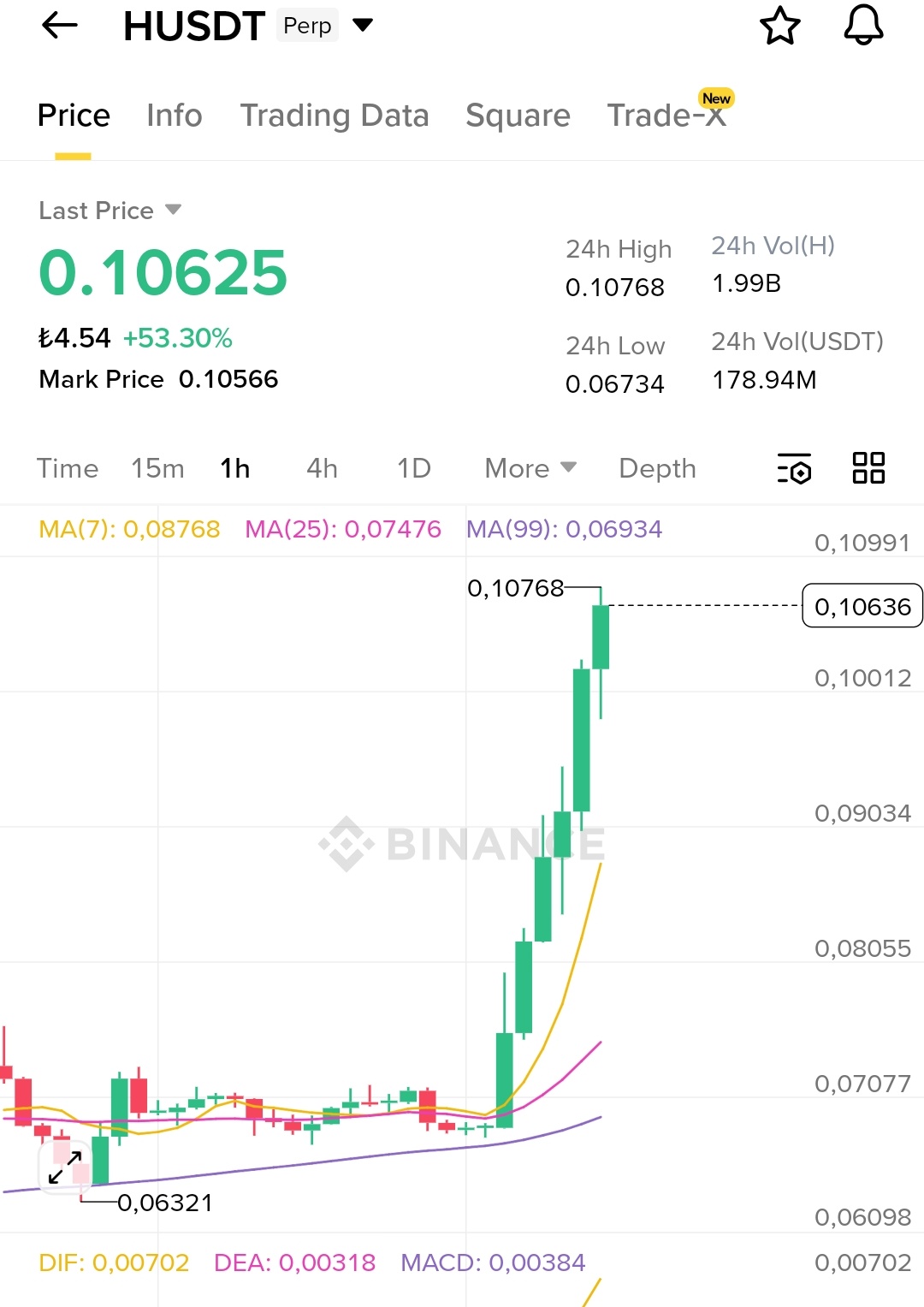Select the 1h chart interval
This screenshot has width=924, height=1307.
click(235, 468)
